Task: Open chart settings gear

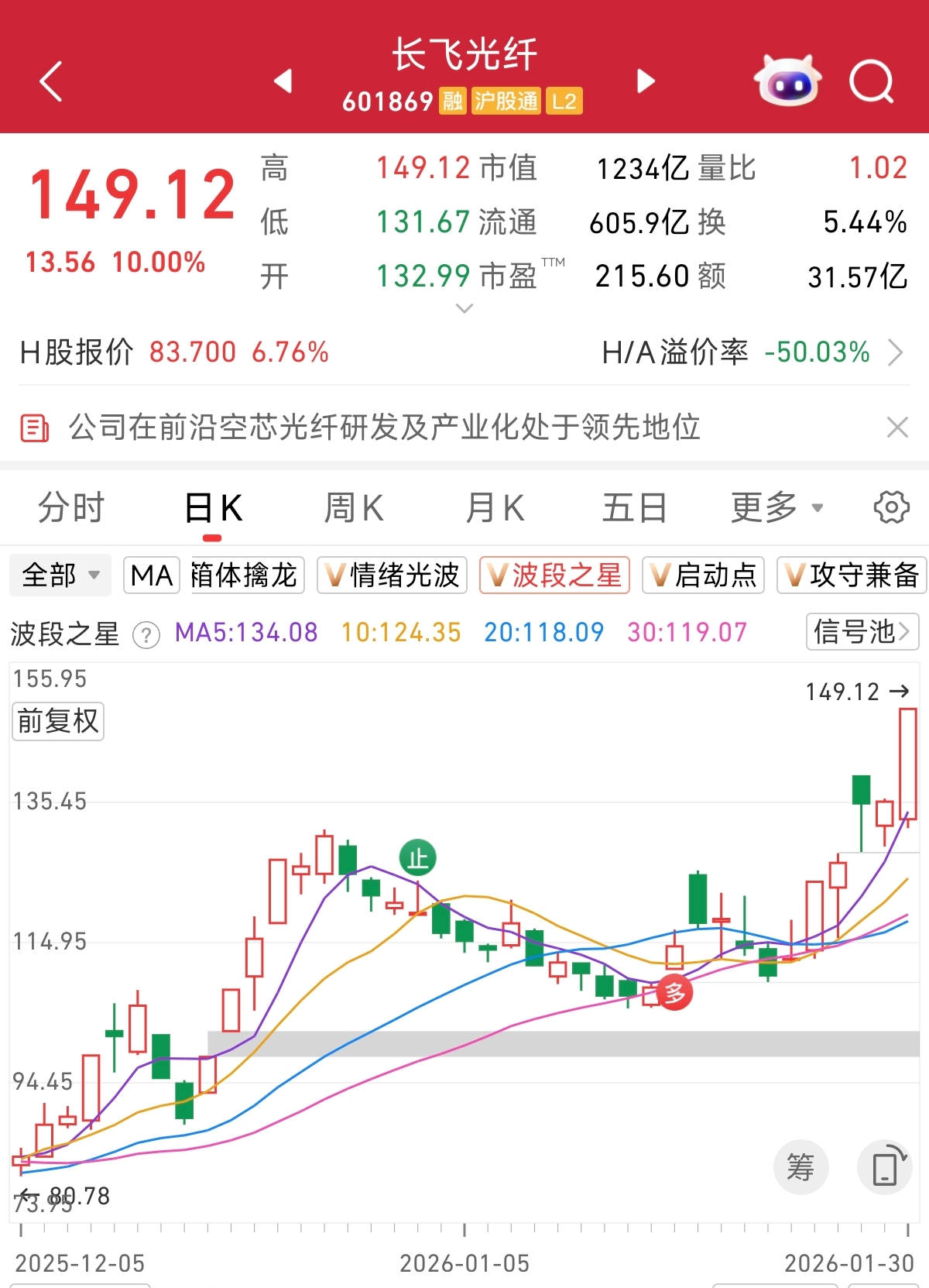Action: (891, 508)
